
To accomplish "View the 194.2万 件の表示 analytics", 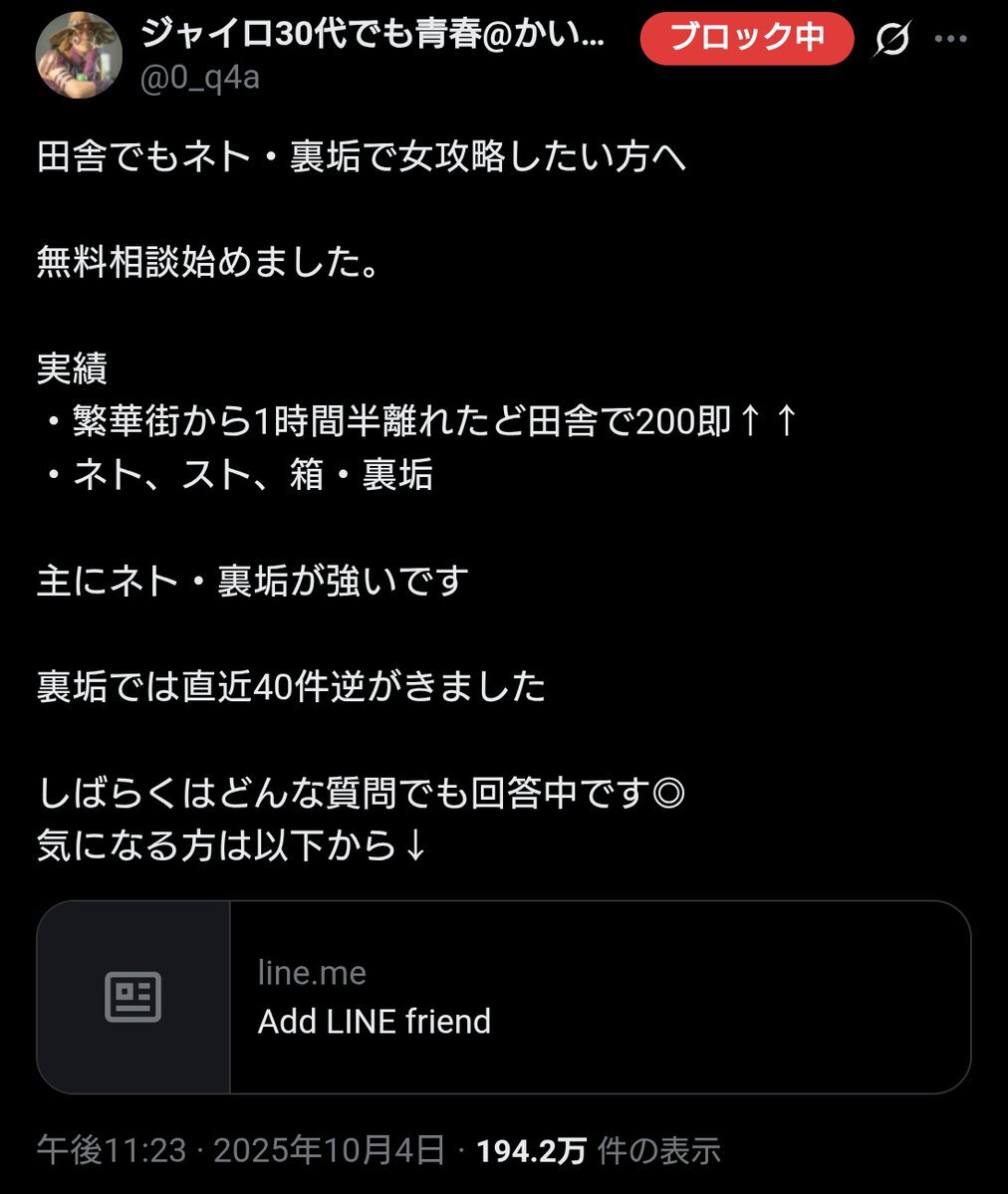I will (599, 1151).
